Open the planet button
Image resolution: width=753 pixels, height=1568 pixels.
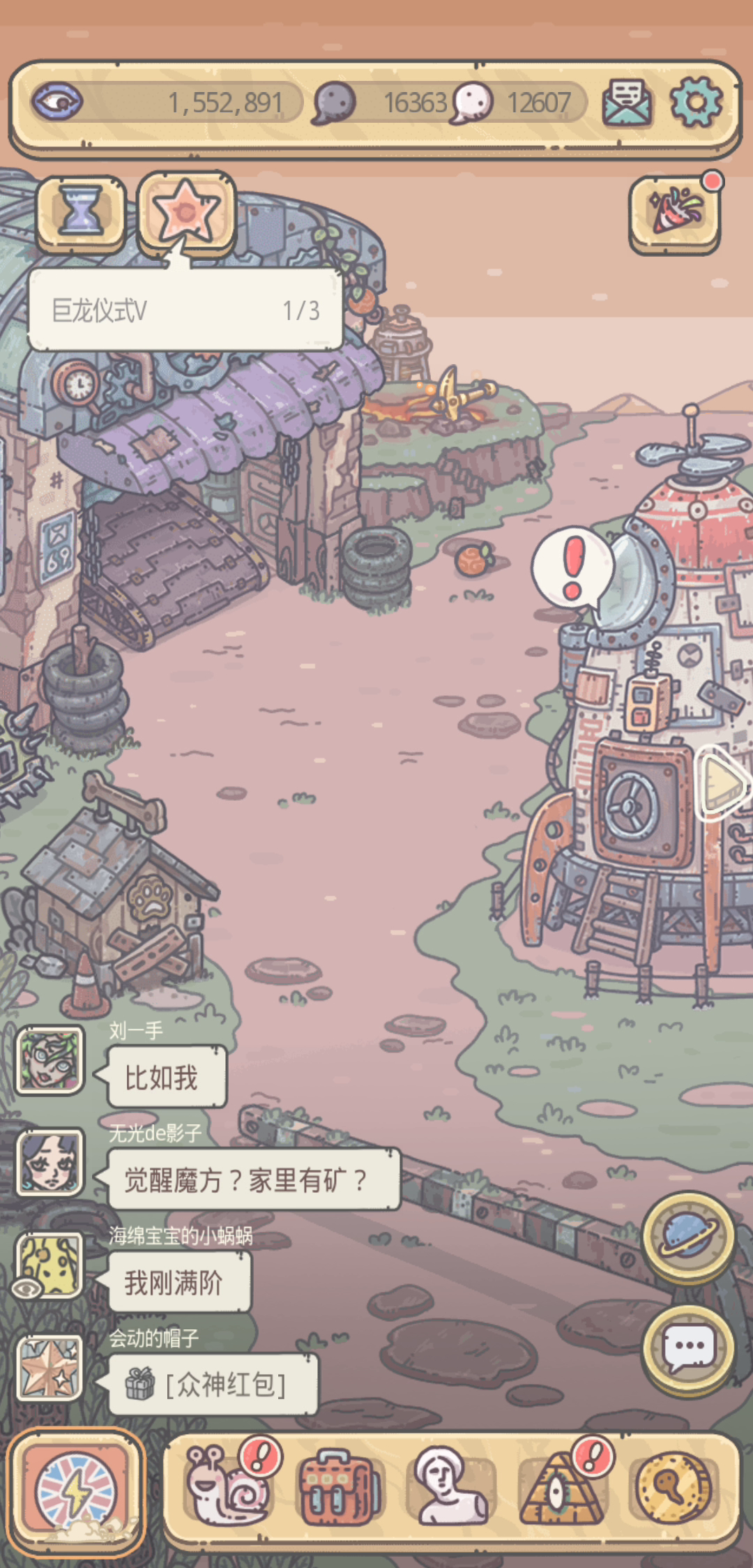point(688,1235)
